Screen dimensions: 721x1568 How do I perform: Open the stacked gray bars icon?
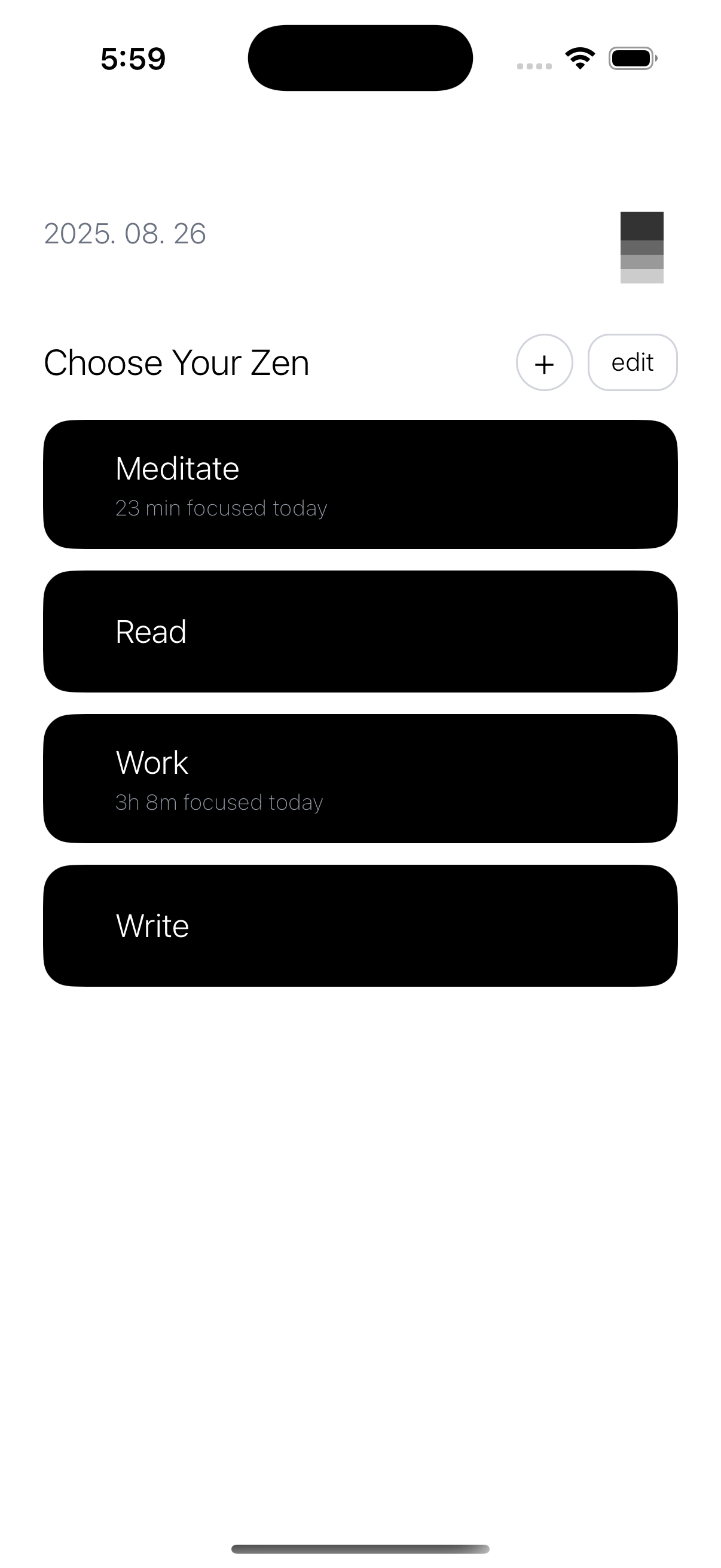pyautogui.click(x=641, y=247)
